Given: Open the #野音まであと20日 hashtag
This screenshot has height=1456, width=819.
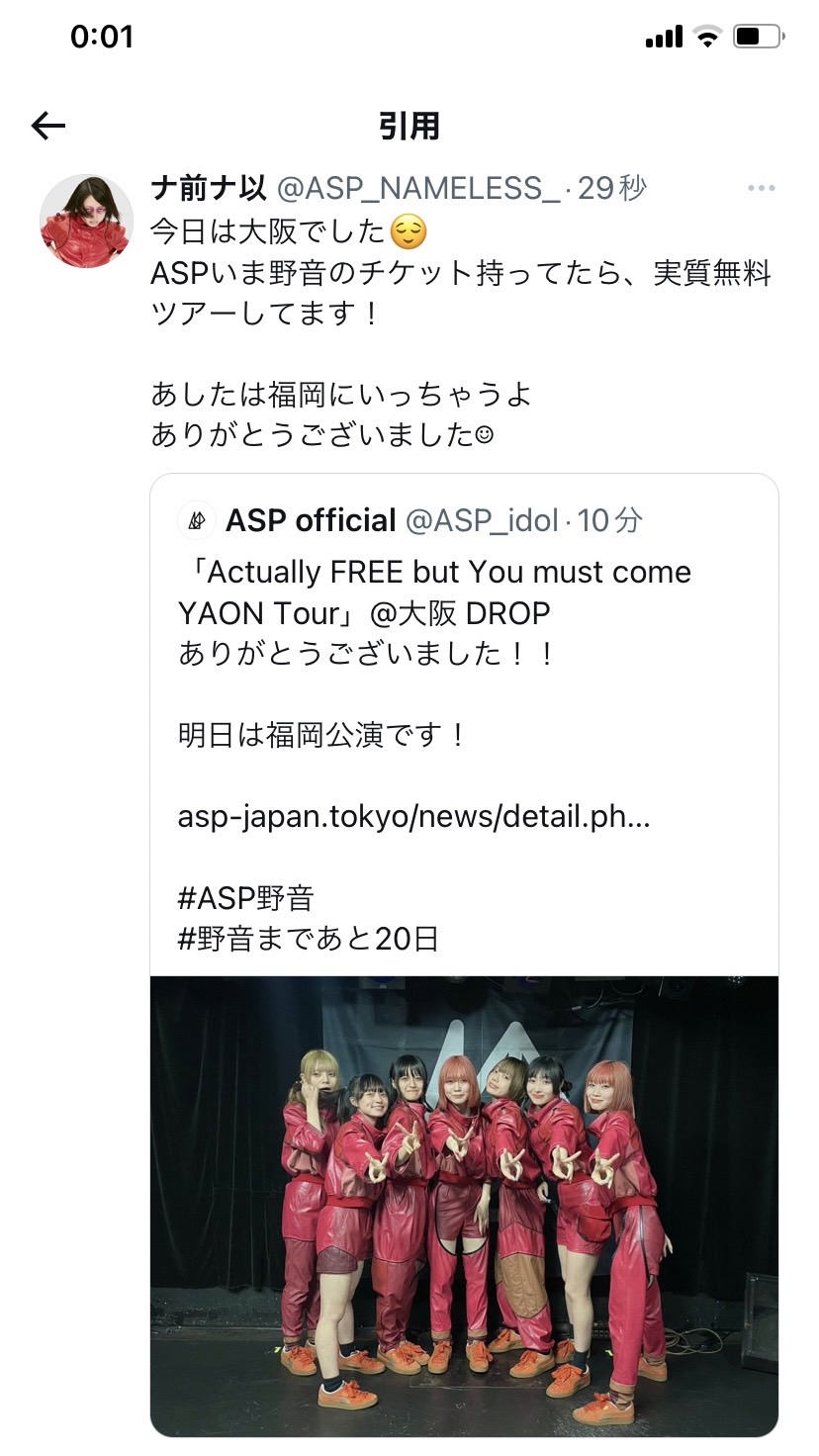Looking at the screenshot, I should tap(308, 939).
